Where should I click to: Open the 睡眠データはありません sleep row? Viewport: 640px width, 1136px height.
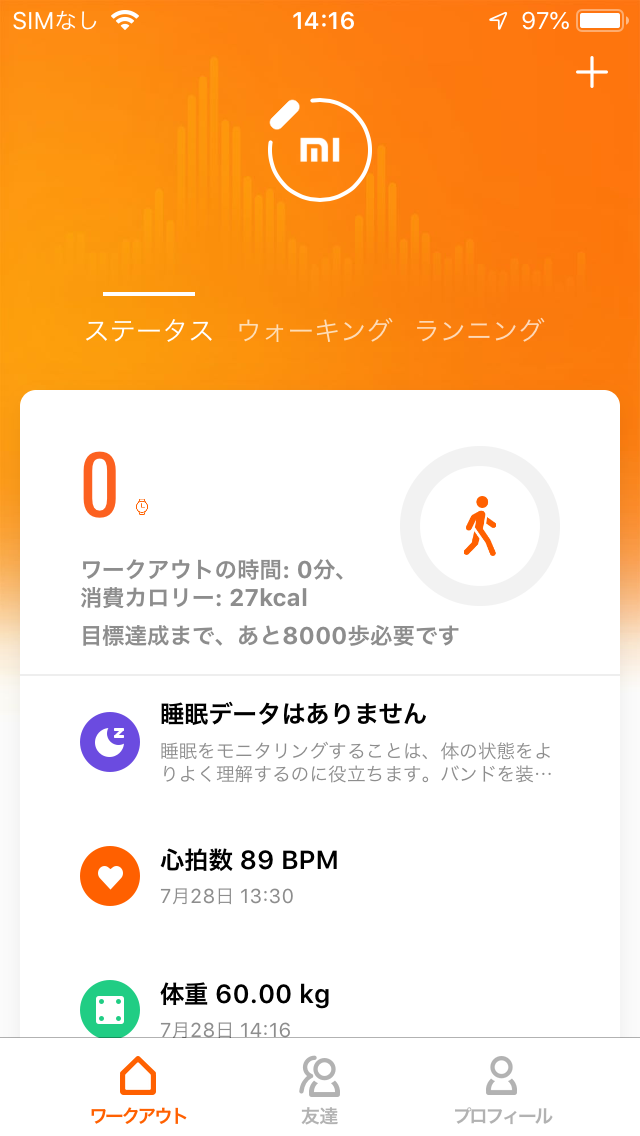(320, 744)
